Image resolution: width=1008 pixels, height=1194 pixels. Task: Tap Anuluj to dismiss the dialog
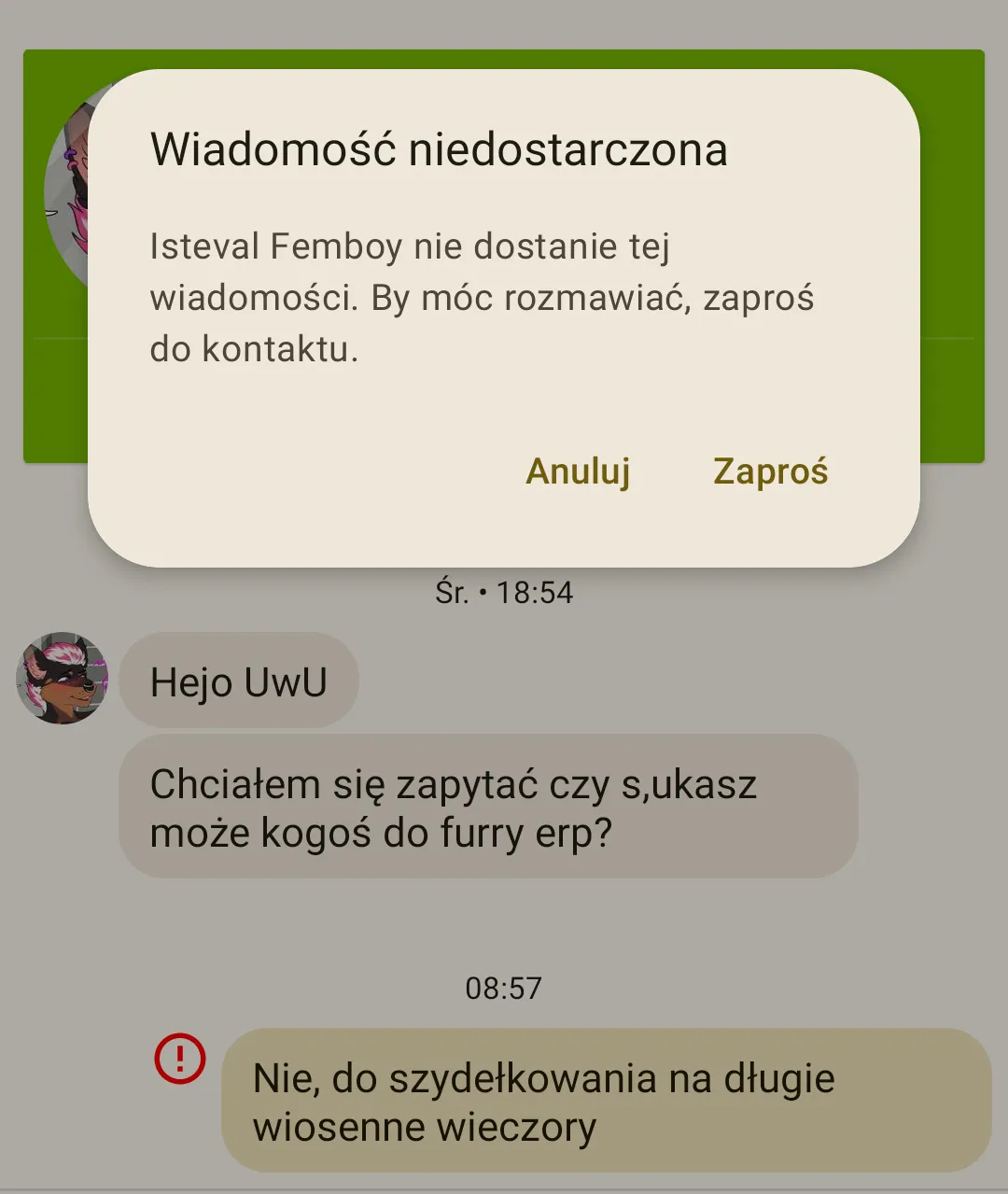[578, 471]
